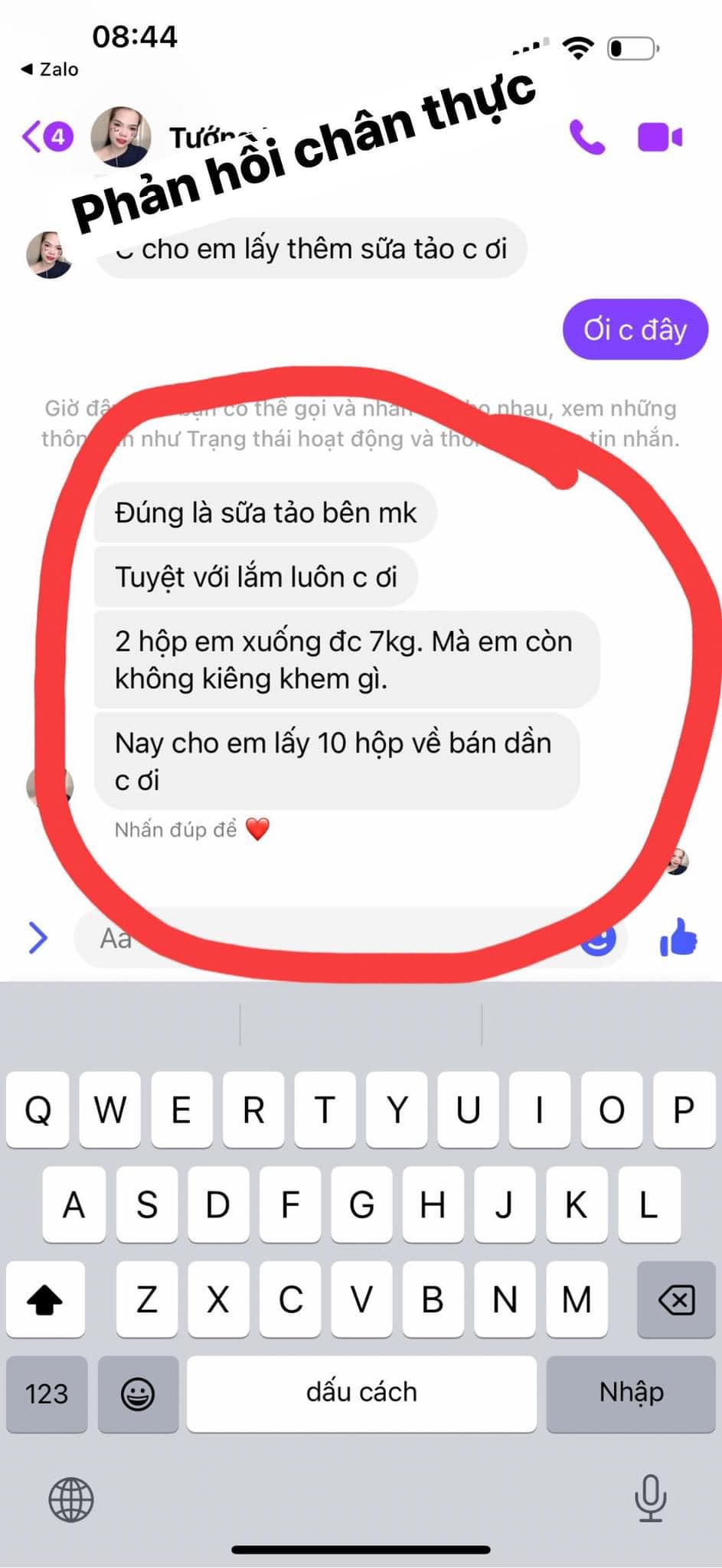The height and width of the screenshot is (1568, 722).
Task: Start a video call with Tướng
Action: (660, 136)
